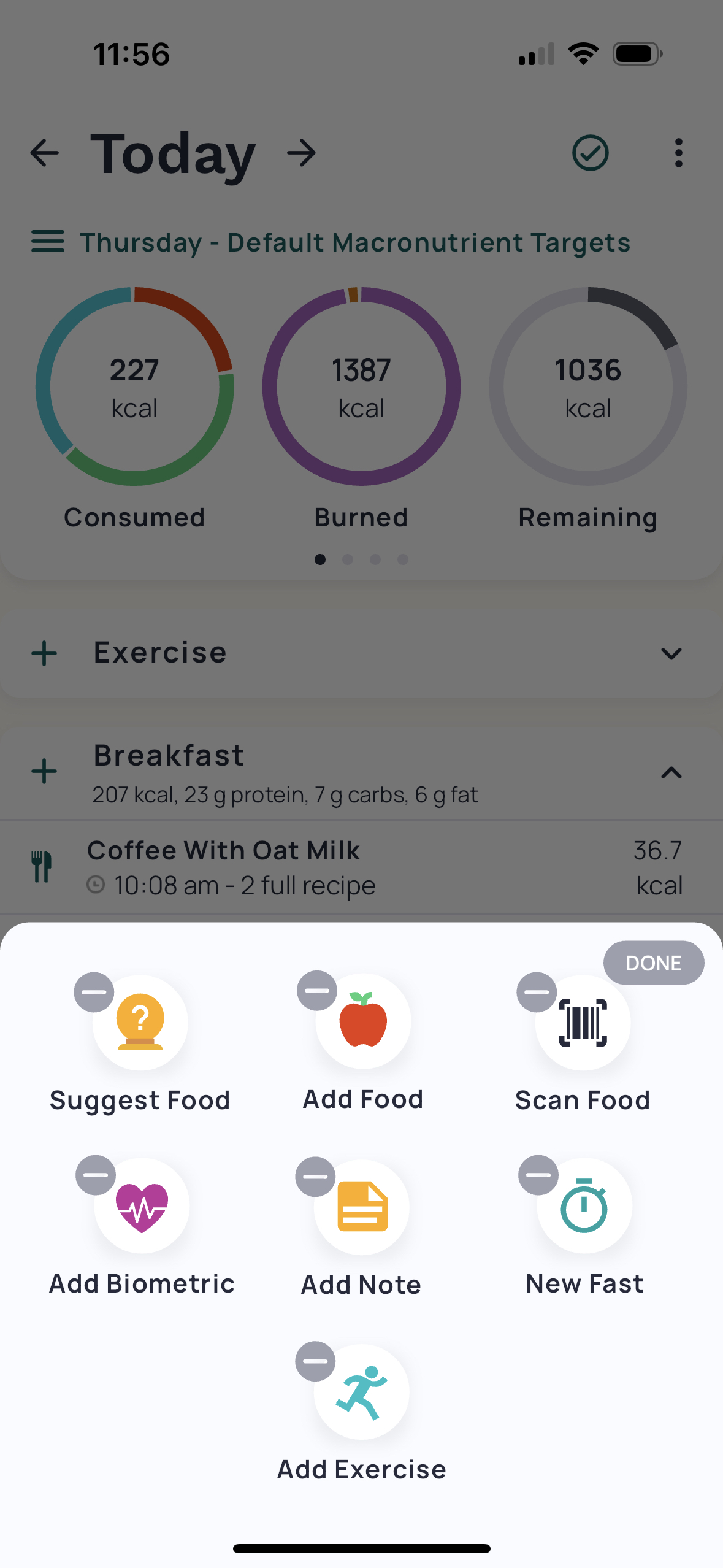The height and width of the screenshot is (1568, 723).
Task: Remove Add Exercise using its minus badge
Action: 316,1361
